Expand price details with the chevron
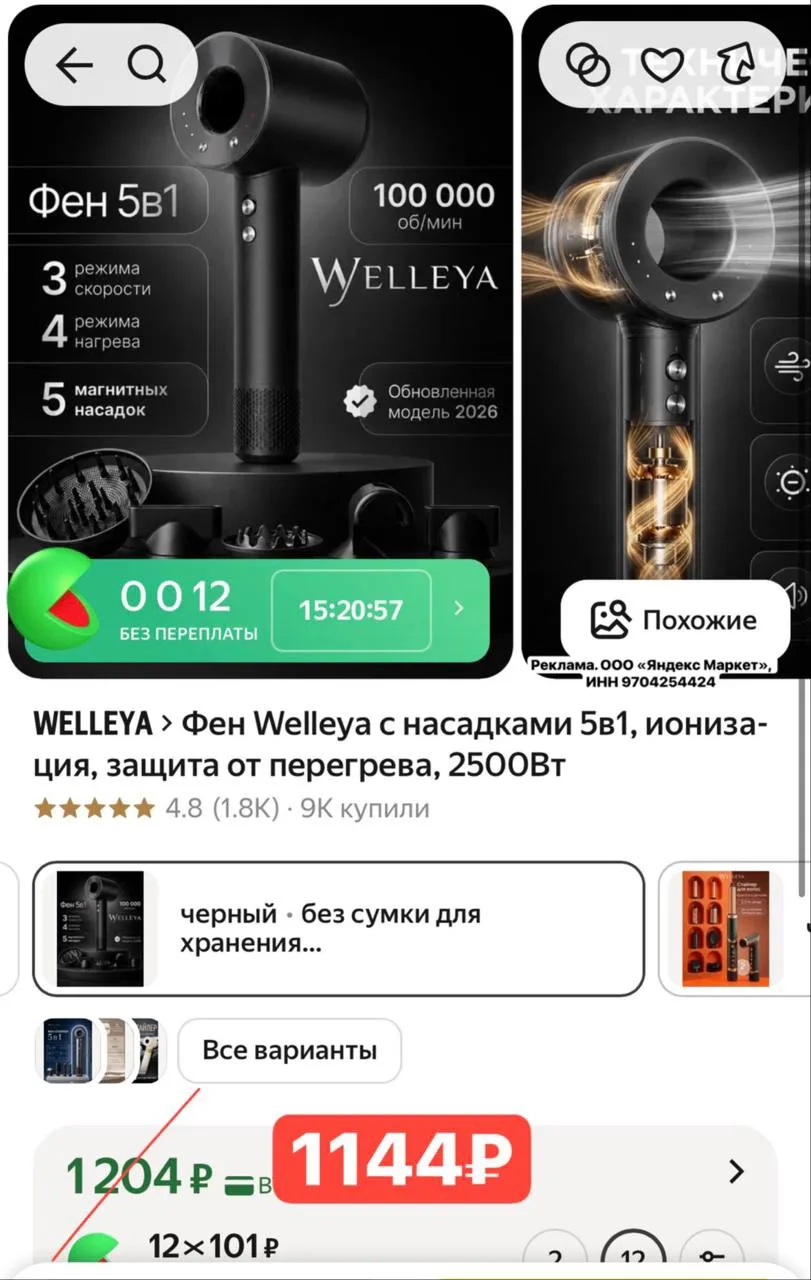The image size is (811, 1280). pos(737,1172)
